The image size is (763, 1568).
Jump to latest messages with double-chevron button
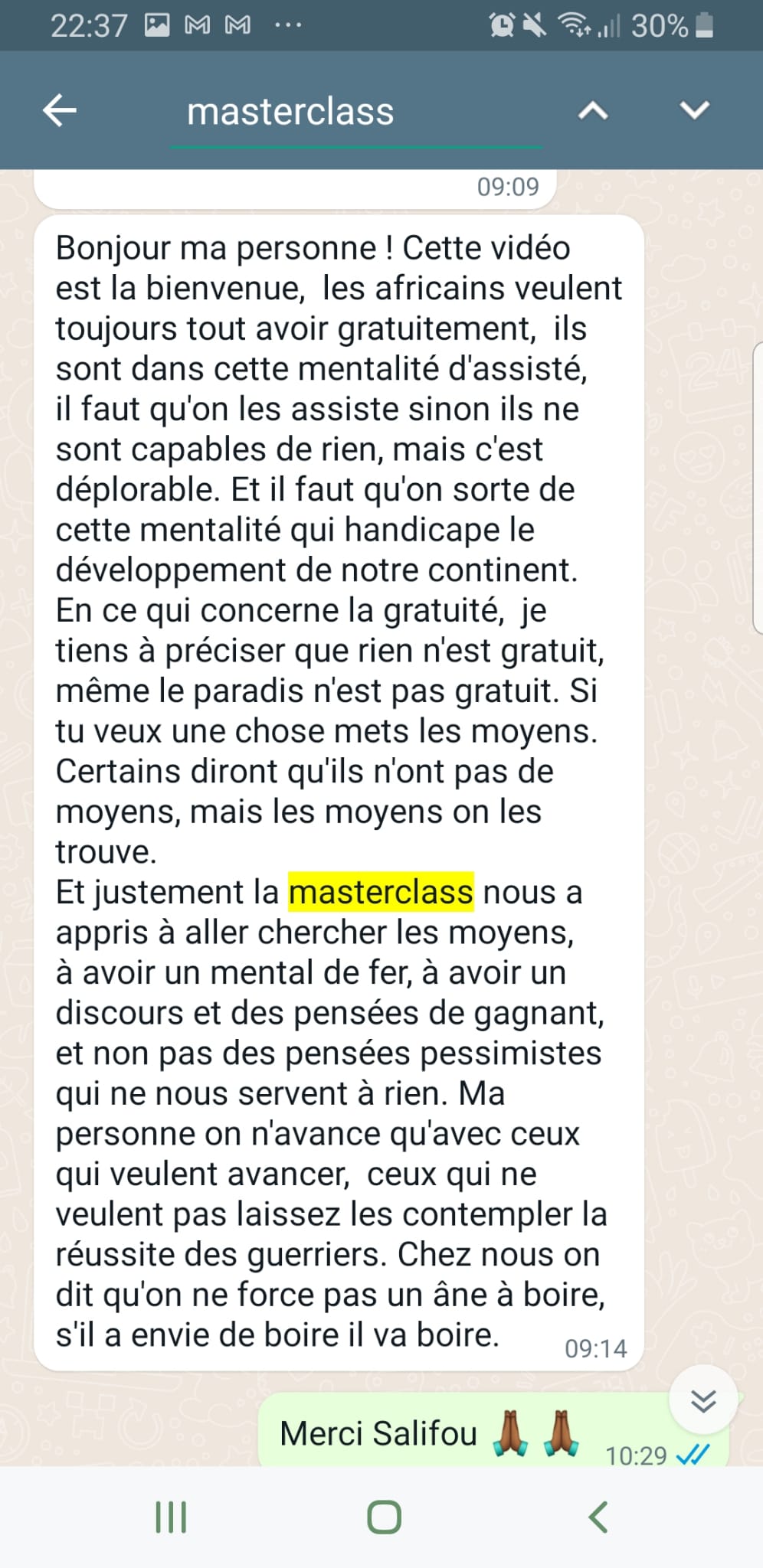702,1400
